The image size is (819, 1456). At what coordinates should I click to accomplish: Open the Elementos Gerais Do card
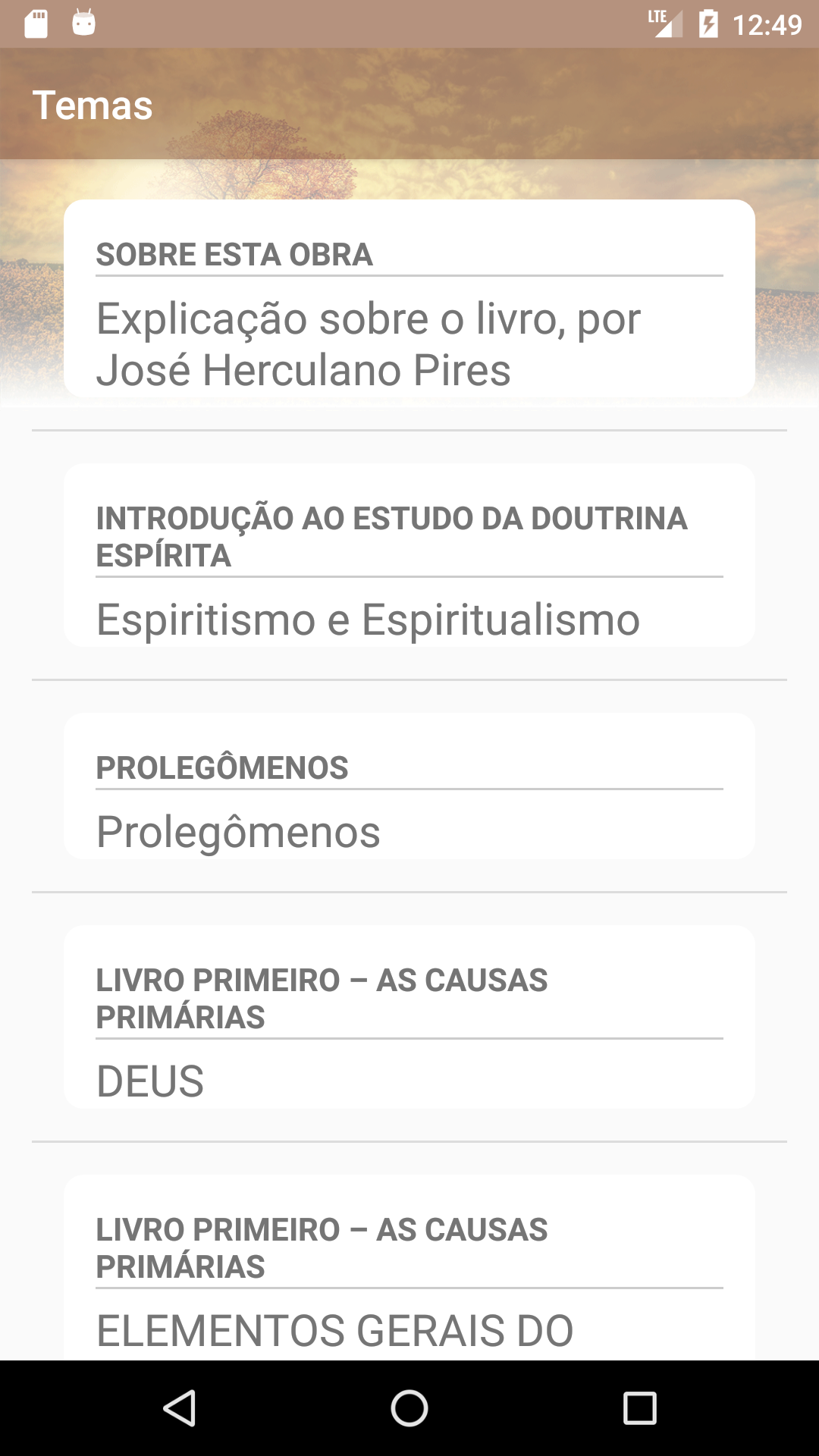[409, 1268]
